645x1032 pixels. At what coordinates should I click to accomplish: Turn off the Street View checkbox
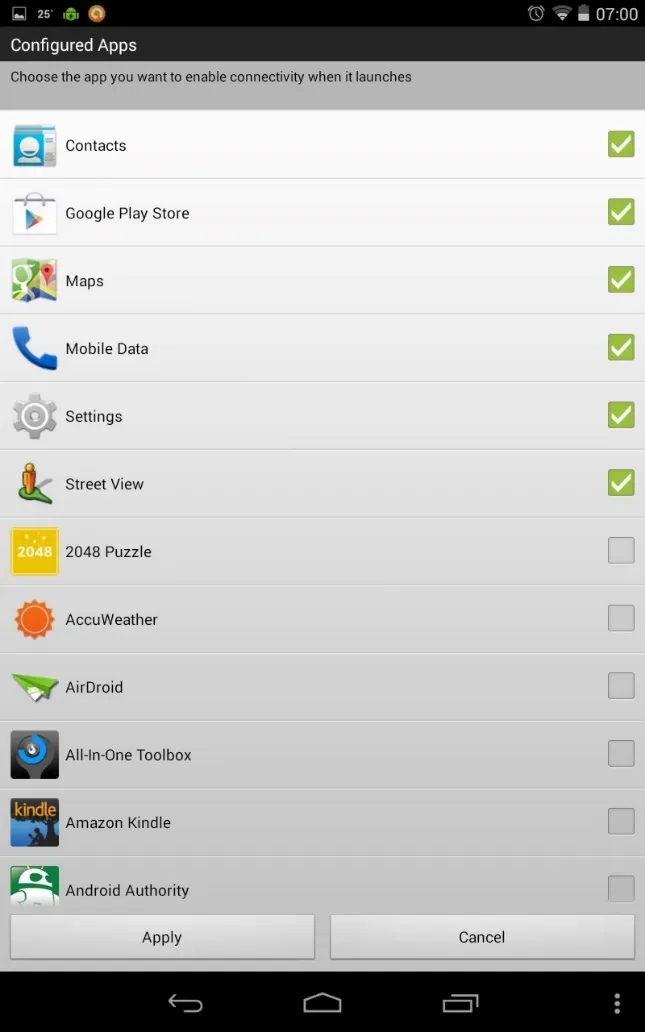[x=621, y=483]
